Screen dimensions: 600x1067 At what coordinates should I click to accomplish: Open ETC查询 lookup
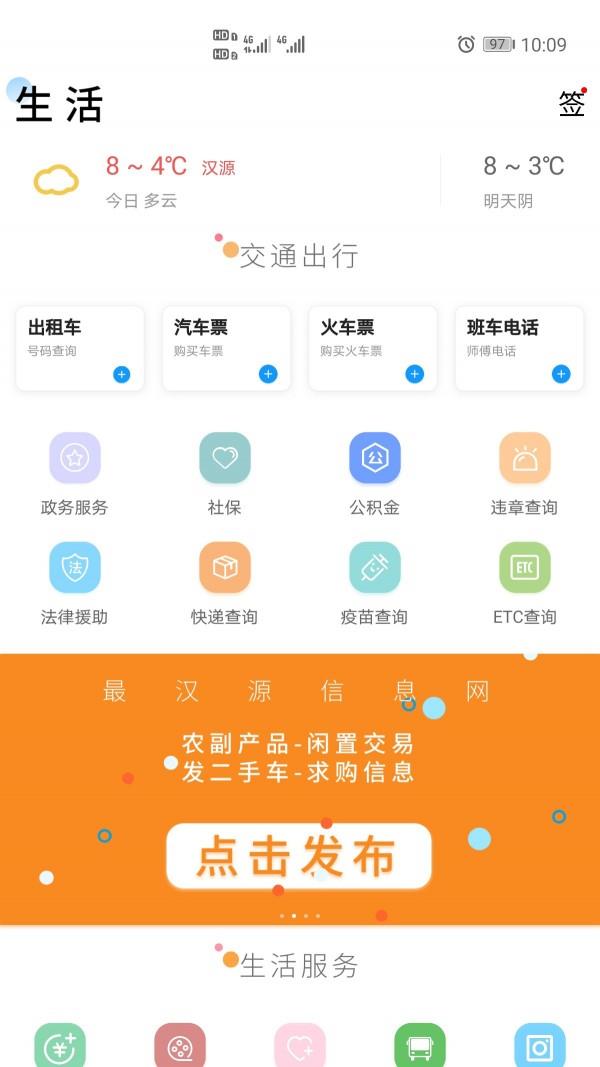[524, 568]
